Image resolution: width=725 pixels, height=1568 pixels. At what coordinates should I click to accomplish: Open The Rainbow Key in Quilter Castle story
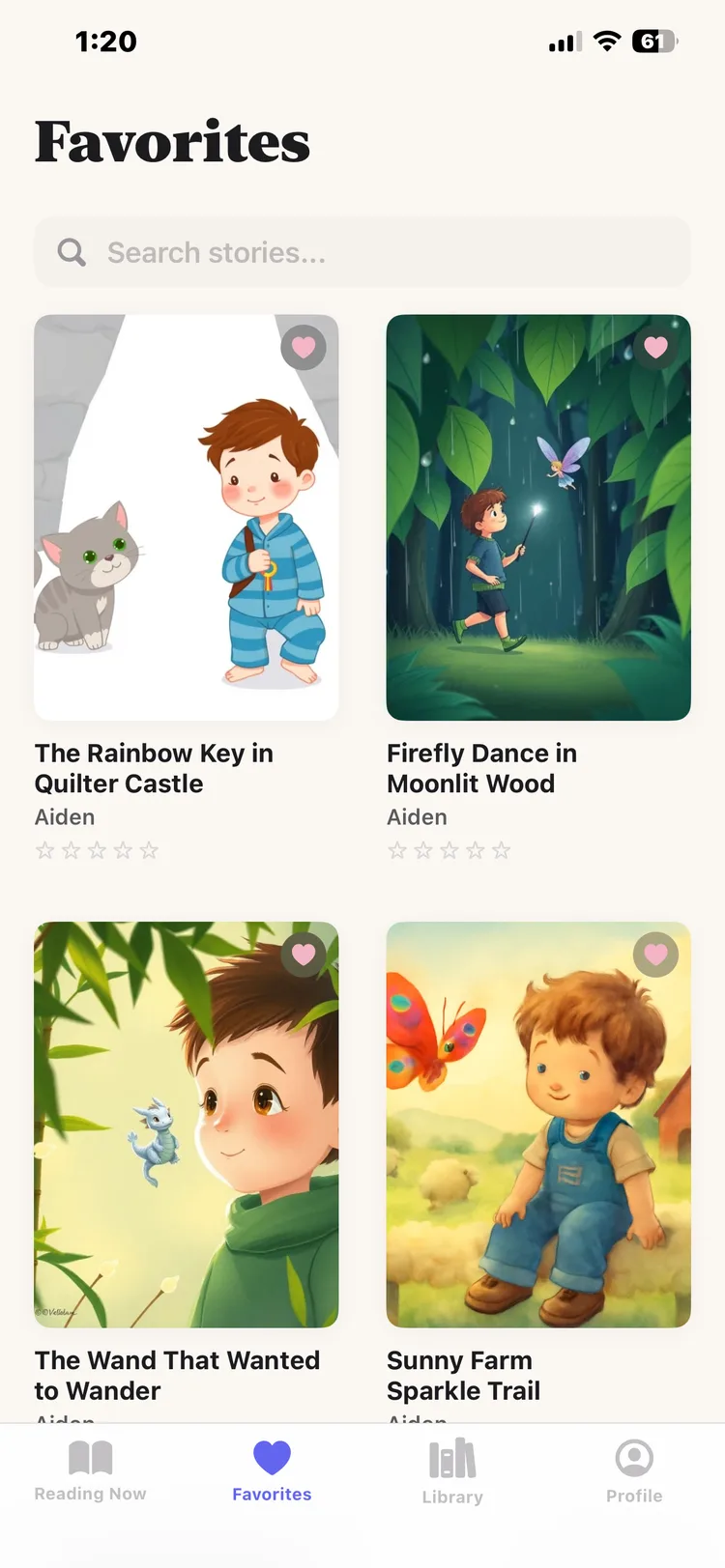point(187,517)
